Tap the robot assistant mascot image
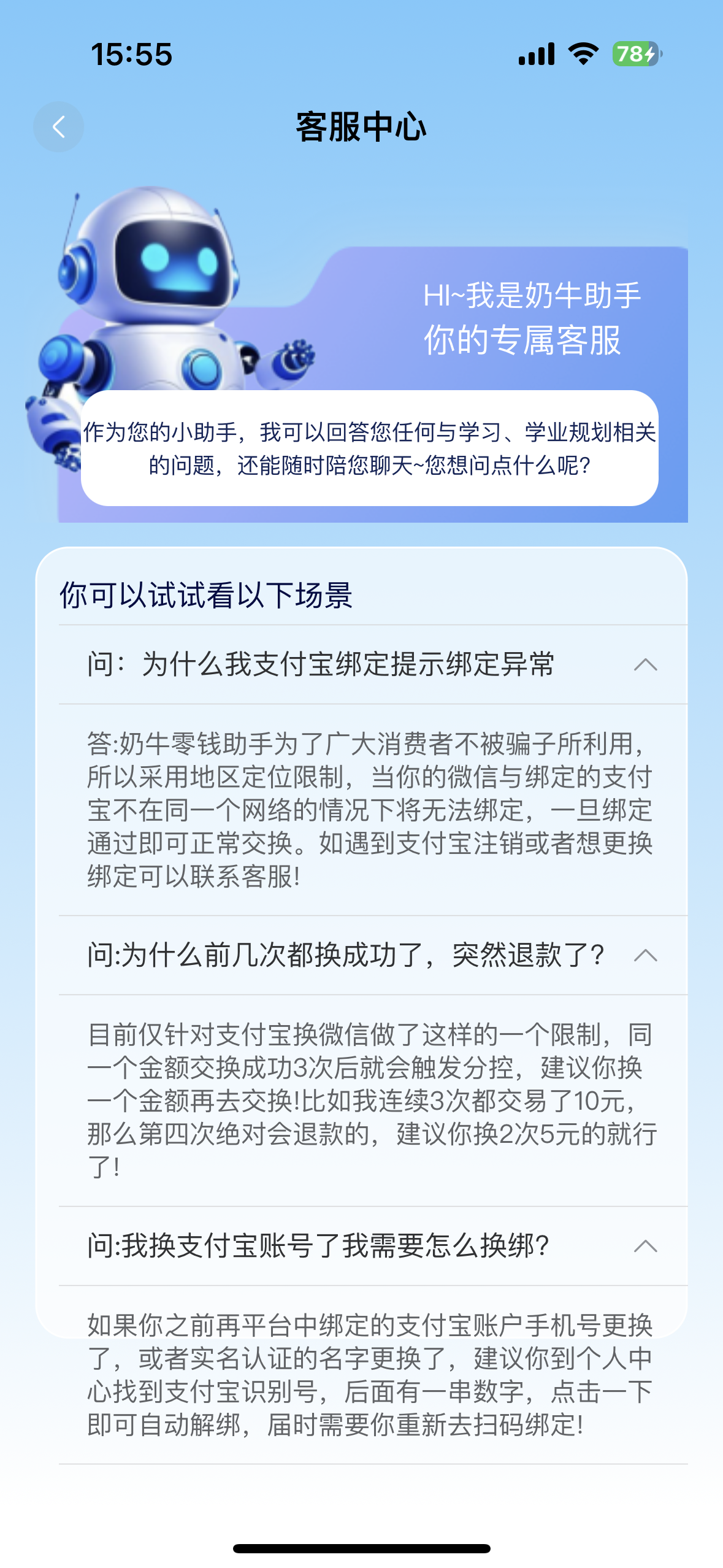723x1568 pixels. tap(153, 307)
